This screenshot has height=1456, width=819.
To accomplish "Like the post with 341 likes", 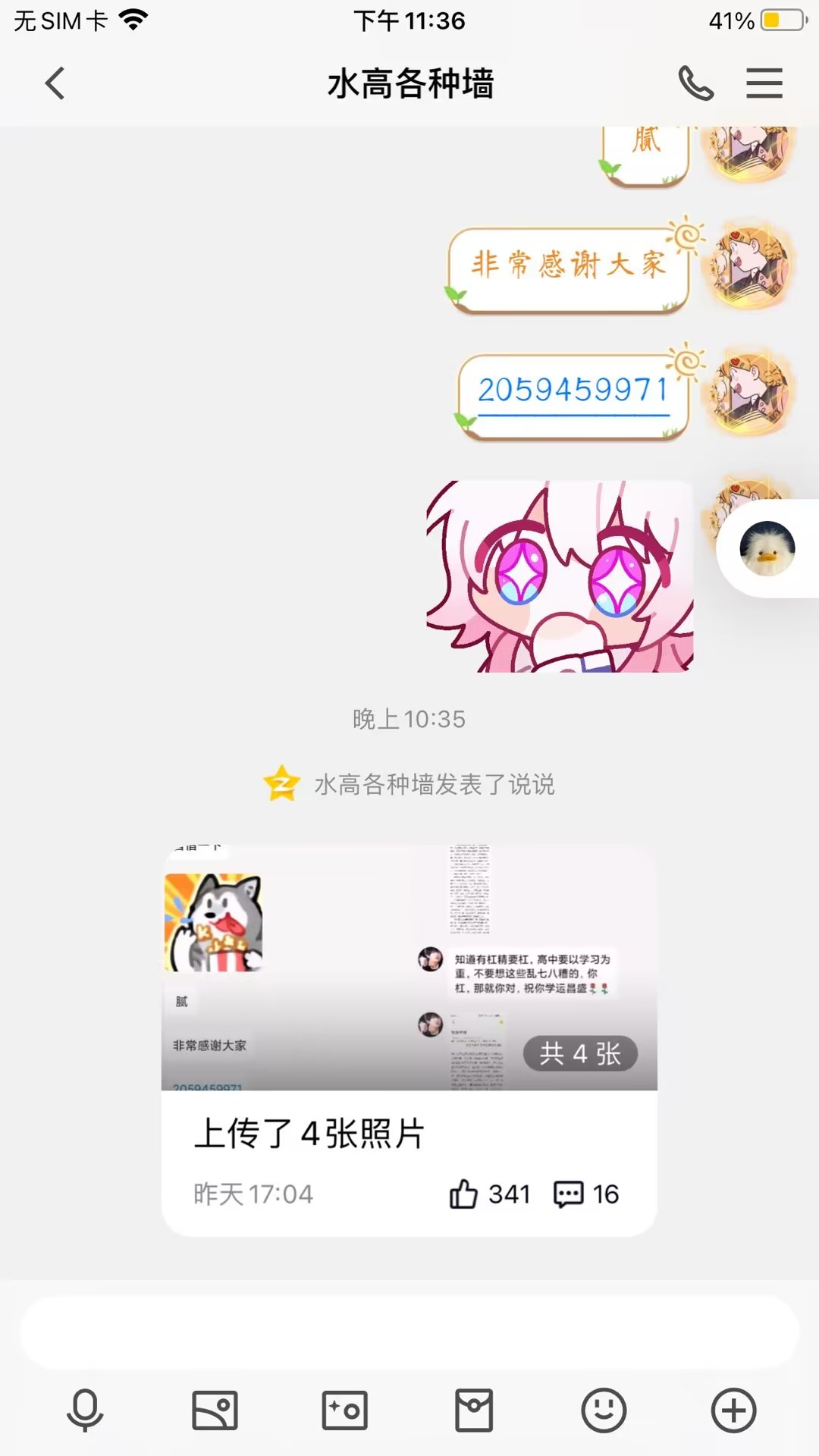I will click(x=464, y=1194).
